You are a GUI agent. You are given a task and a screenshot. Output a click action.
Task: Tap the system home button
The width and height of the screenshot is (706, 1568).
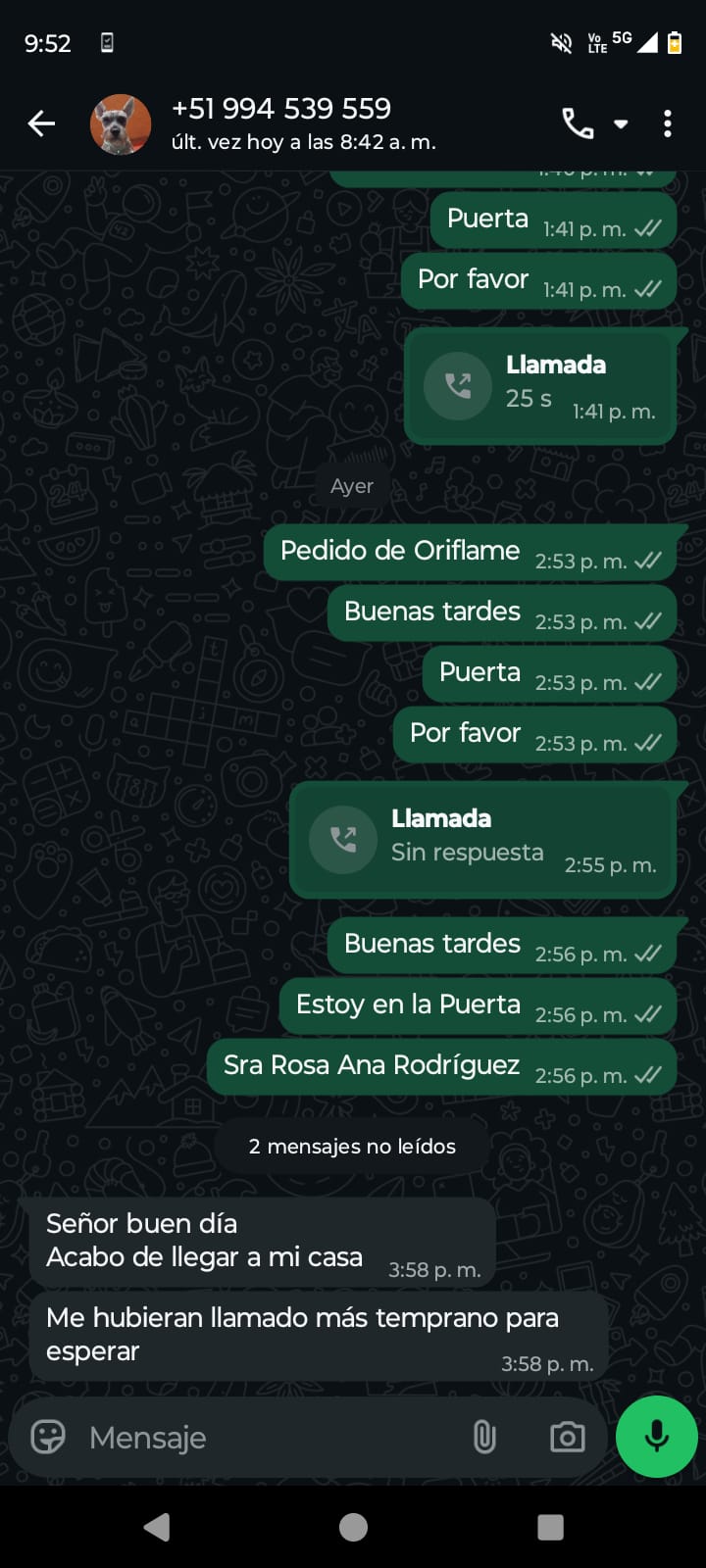pos(353,1527)
